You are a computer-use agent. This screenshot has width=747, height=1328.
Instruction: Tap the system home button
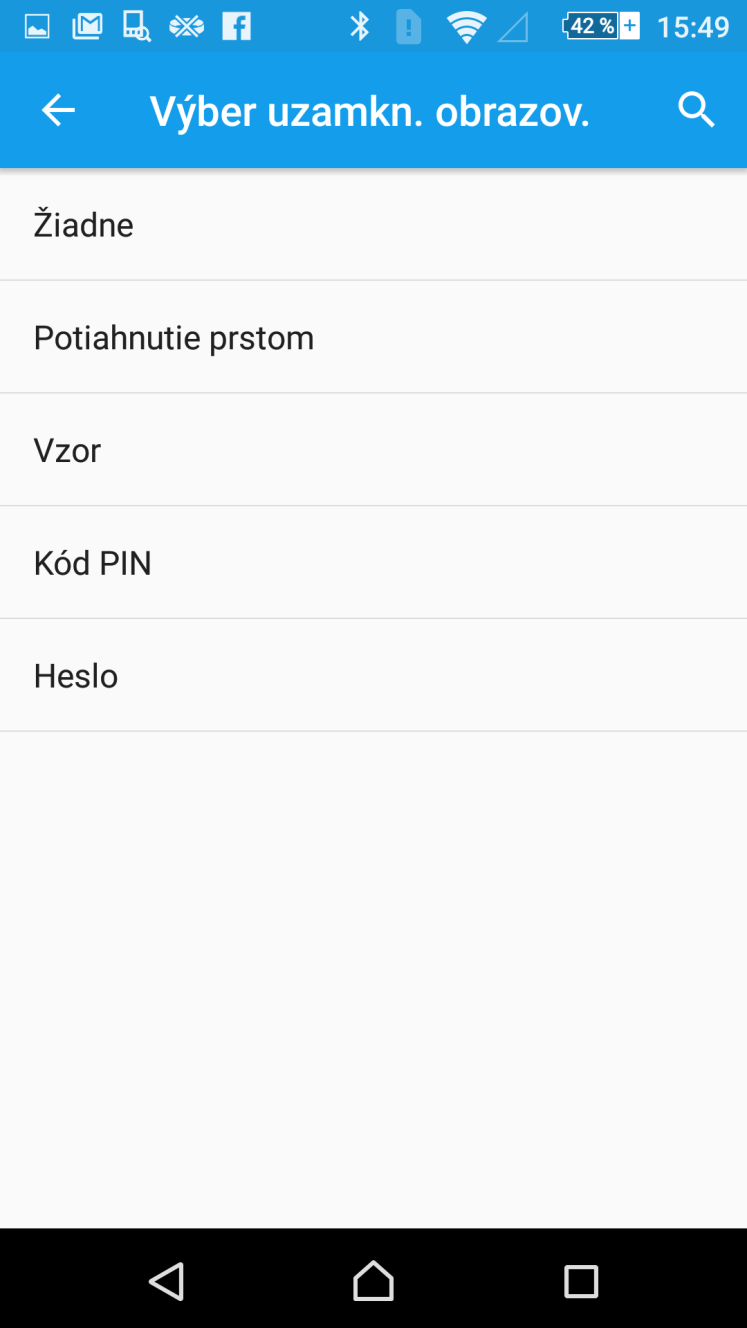pos(373,1281)
